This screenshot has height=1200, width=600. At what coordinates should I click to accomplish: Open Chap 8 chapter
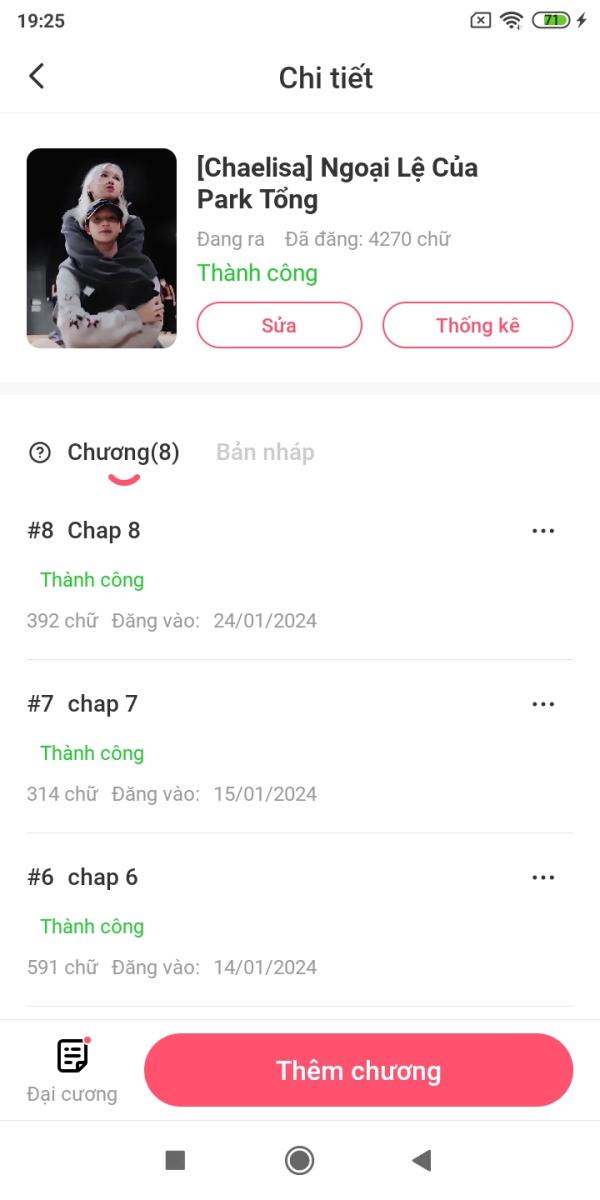tap(104, 531)
